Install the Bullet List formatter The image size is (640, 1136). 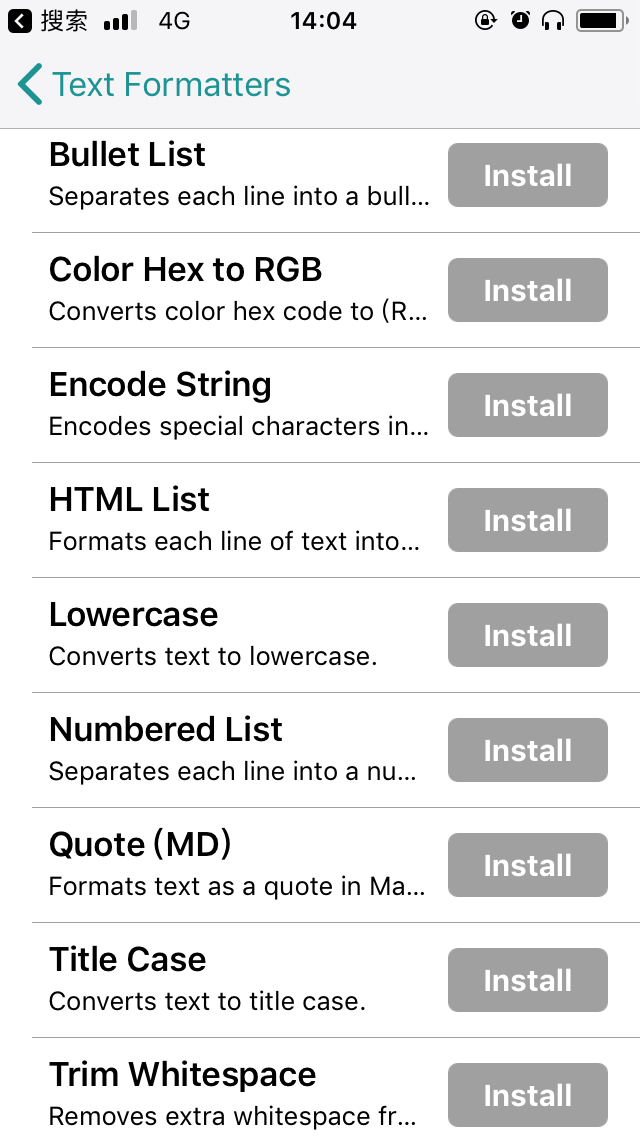coord(527,175)
